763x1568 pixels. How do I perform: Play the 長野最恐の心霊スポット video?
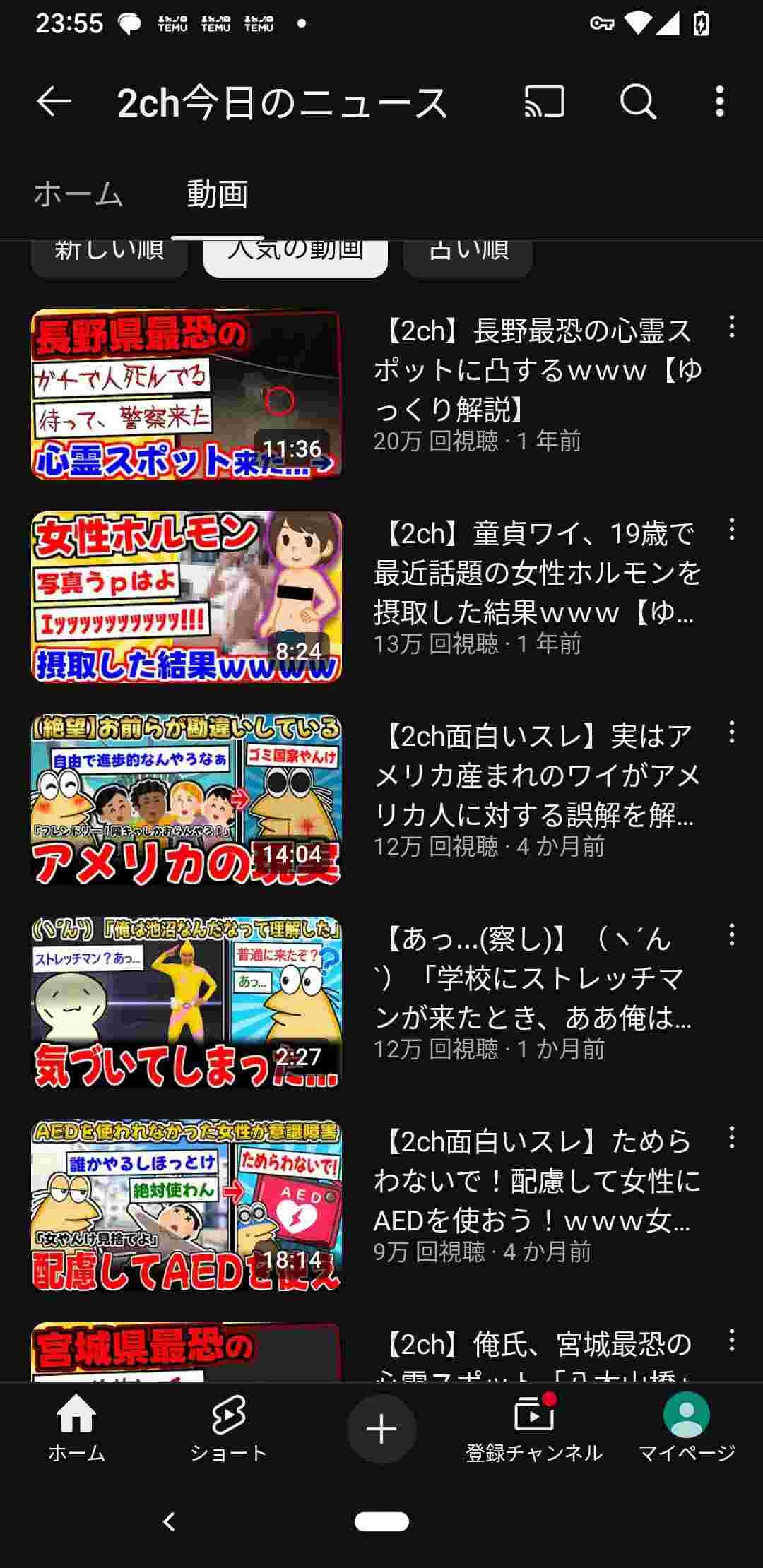(187, 394)
